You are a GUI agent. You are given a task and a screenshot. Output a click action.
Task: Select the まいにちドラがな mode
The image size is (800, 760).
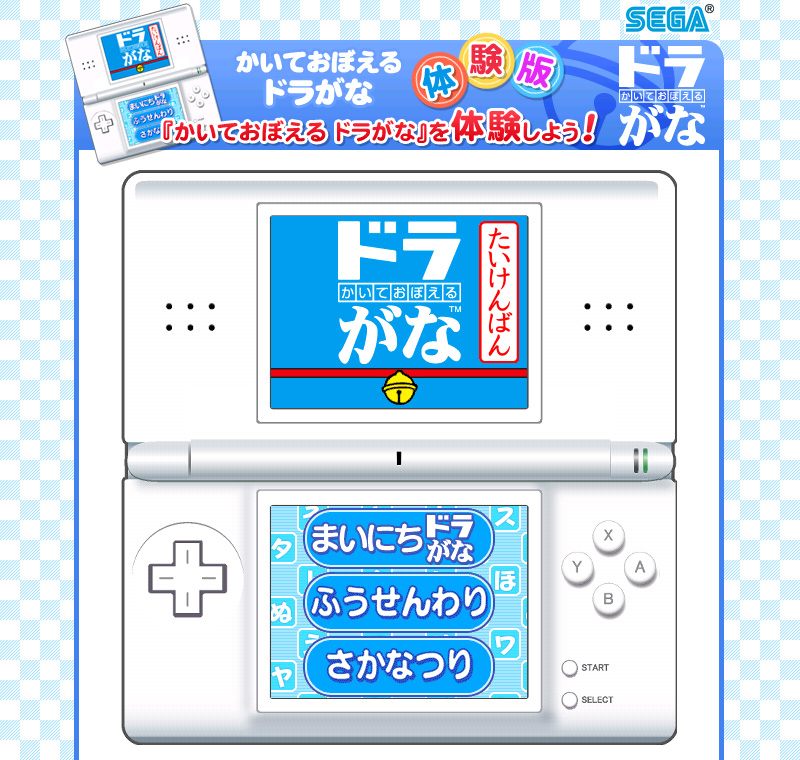(399, 539)
